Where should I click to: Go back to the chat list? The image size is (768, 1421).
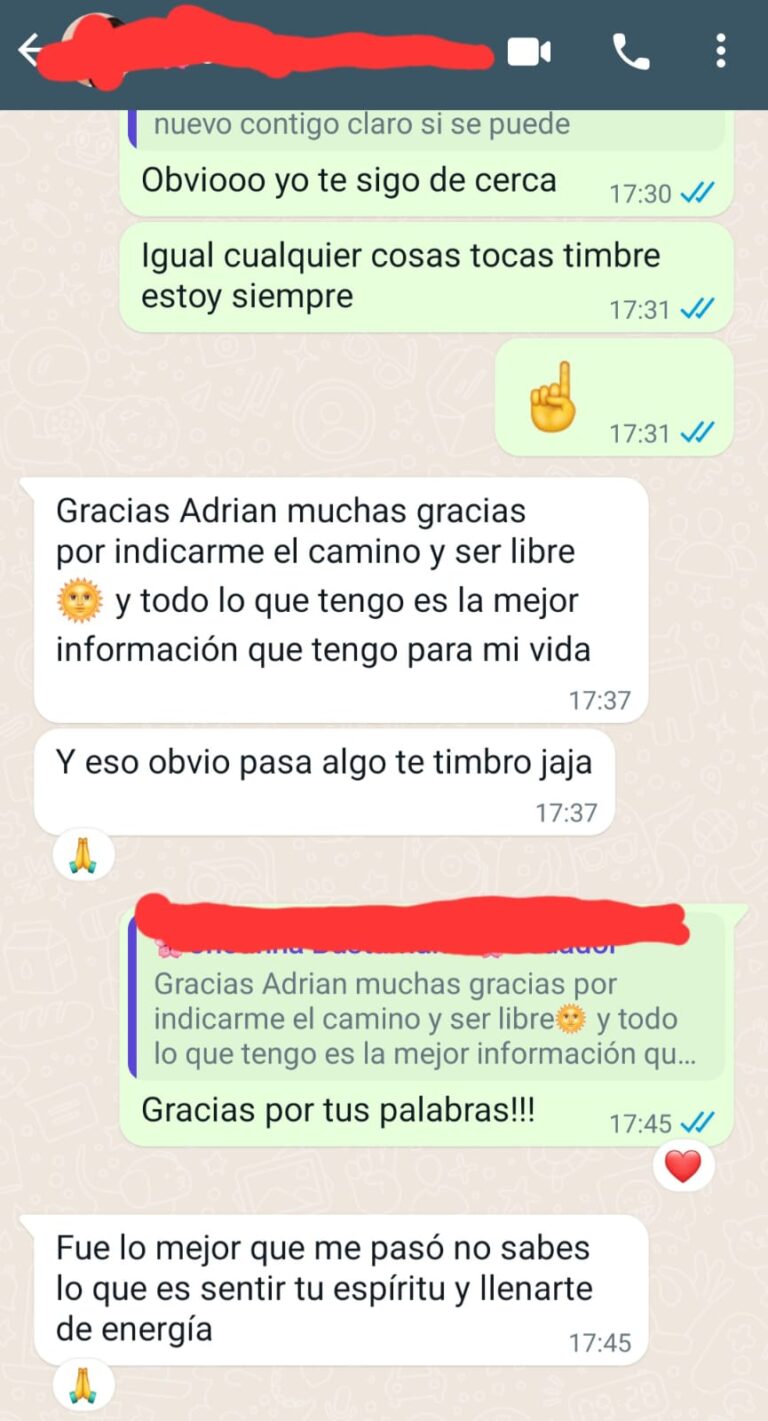(x=30, y=49)
